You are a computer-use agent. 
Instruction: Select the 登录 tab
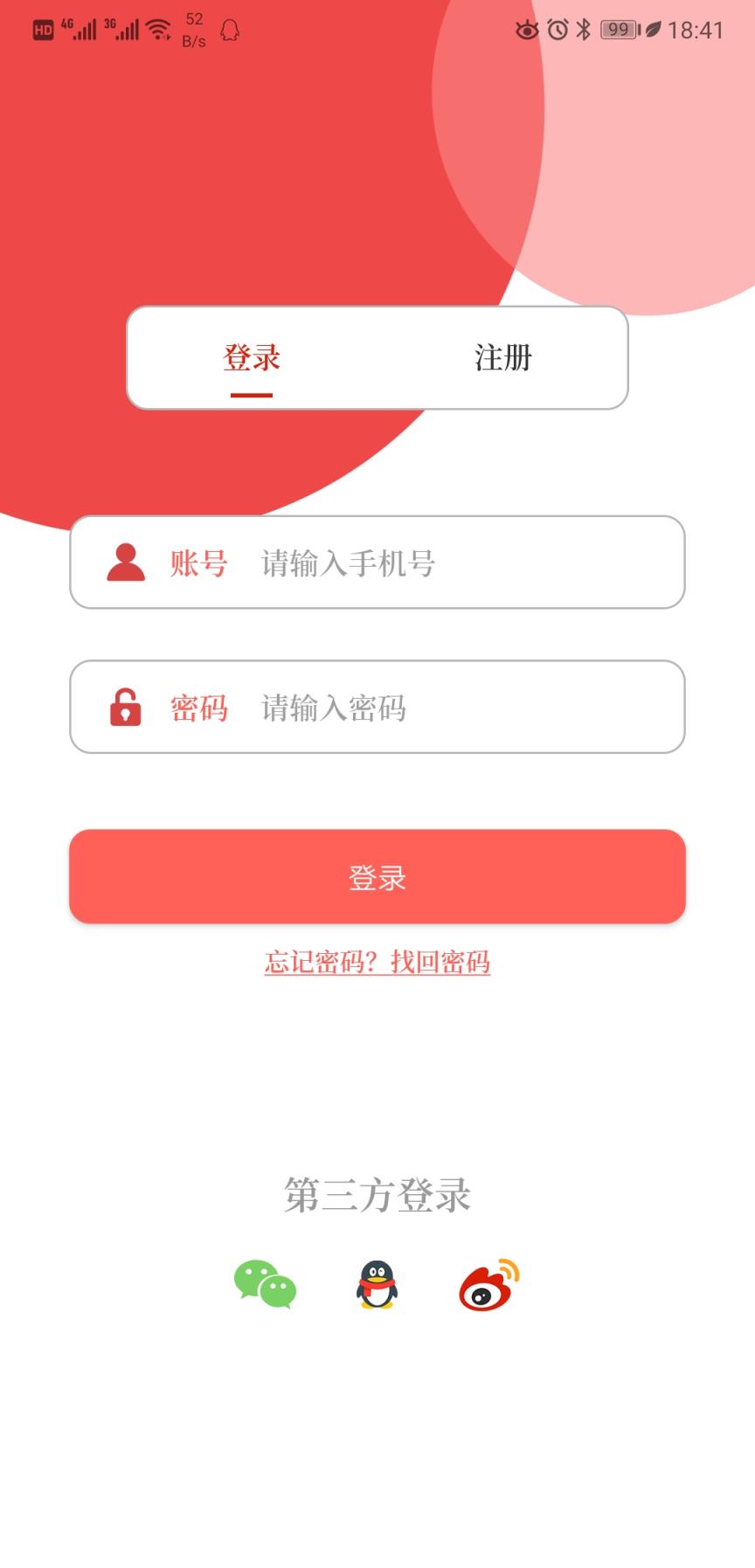coord(252,357)
